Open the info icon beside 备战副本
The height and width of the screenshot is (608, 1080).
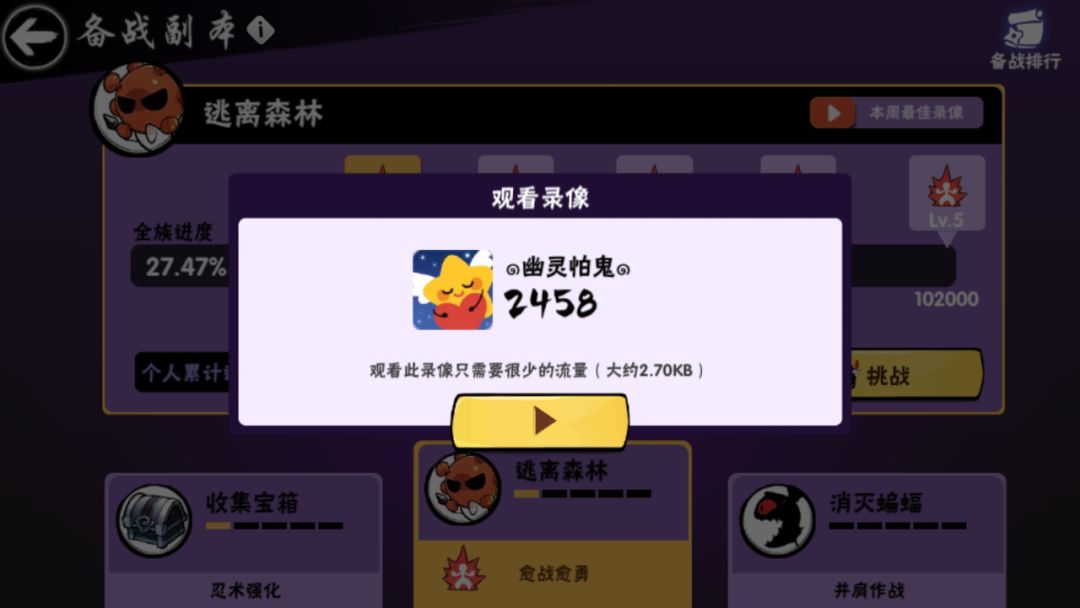260,30
